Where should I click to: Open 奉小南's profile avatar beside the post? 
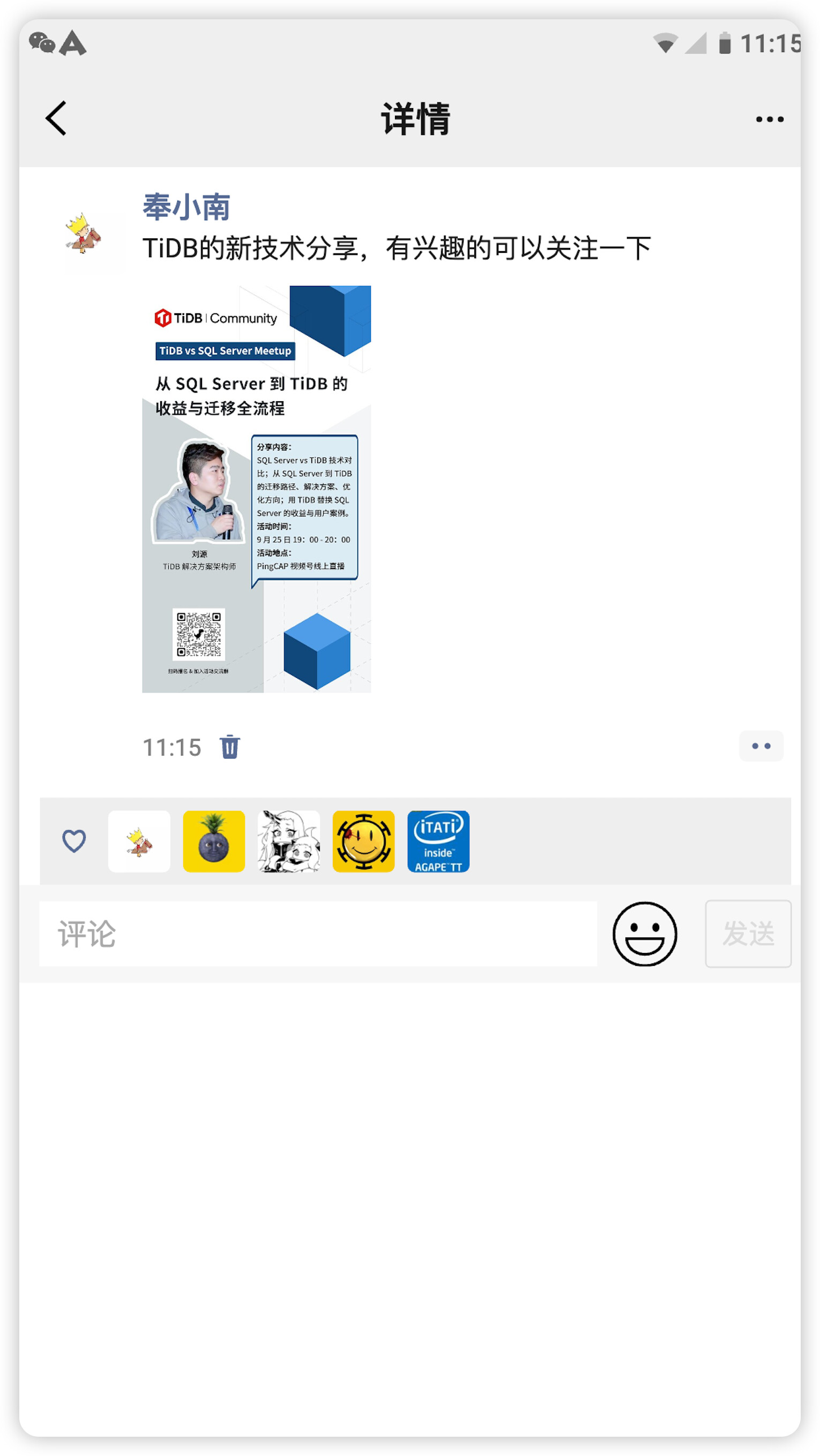pyautogui.click(x=83, y=234)
